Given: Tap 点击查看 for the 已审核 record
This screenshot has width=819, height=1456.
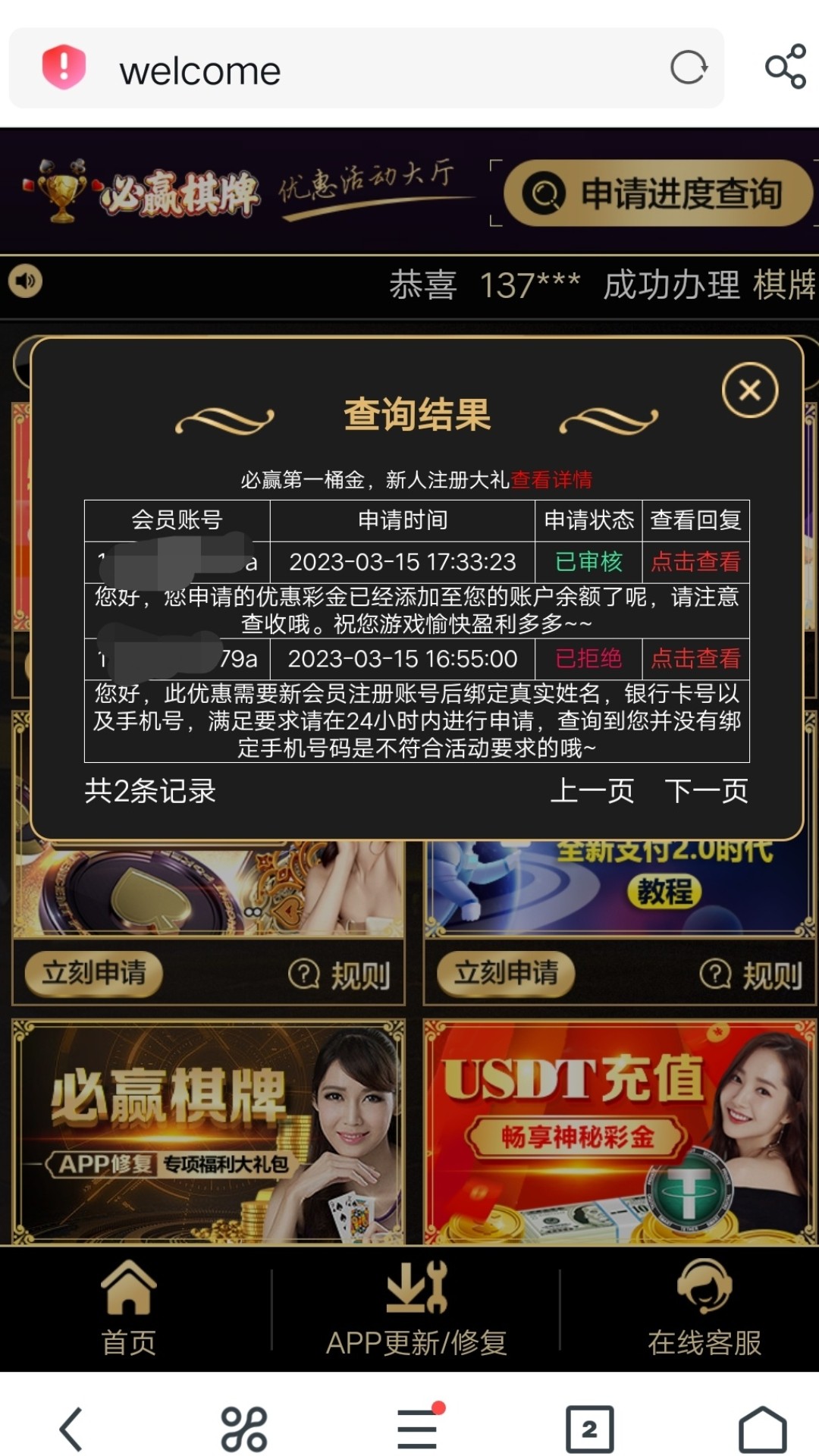Looking at the screenshot, I should [695, 562].
